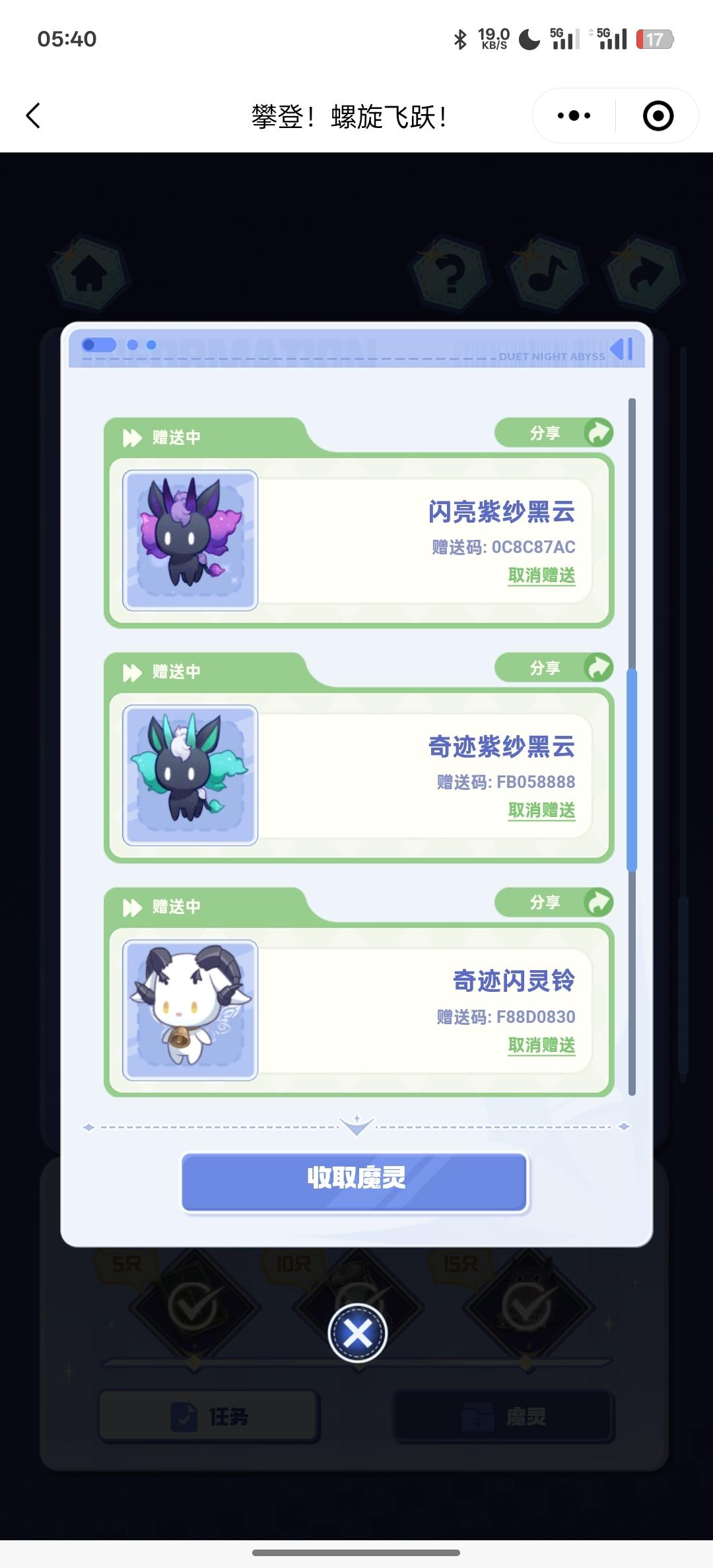Close the mini program with the circle icon

click(658, 115)
